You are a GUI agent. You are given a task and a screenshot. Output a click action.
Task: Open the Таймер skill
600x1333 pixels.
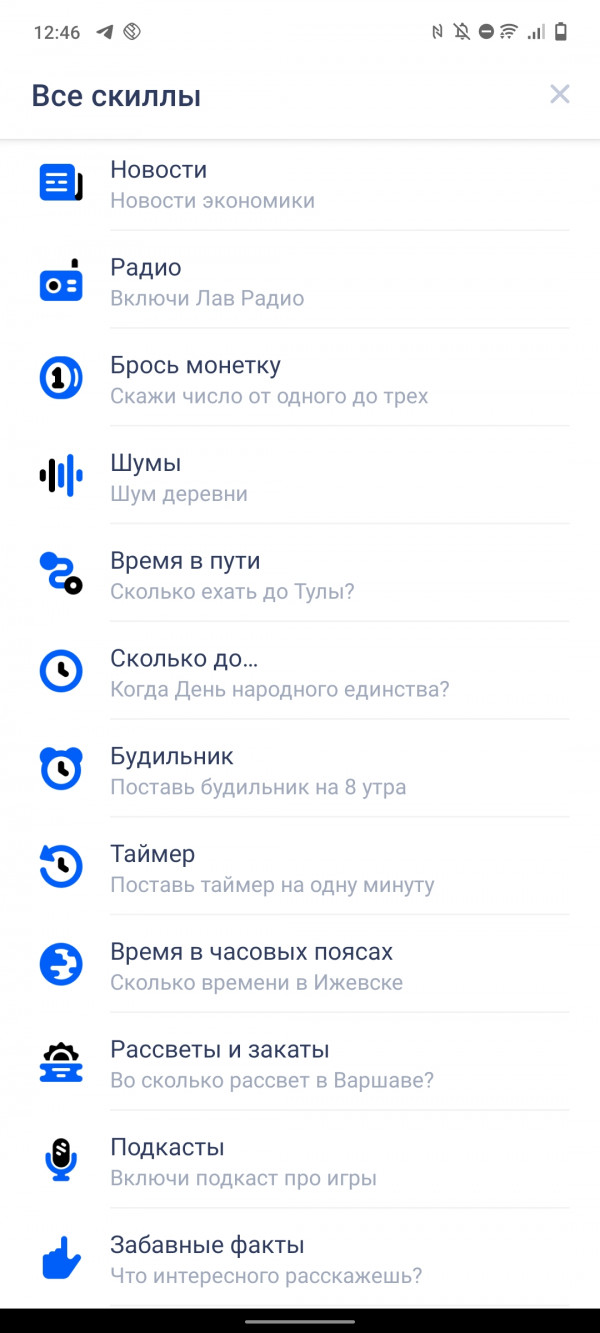click(x=300, y=868)
